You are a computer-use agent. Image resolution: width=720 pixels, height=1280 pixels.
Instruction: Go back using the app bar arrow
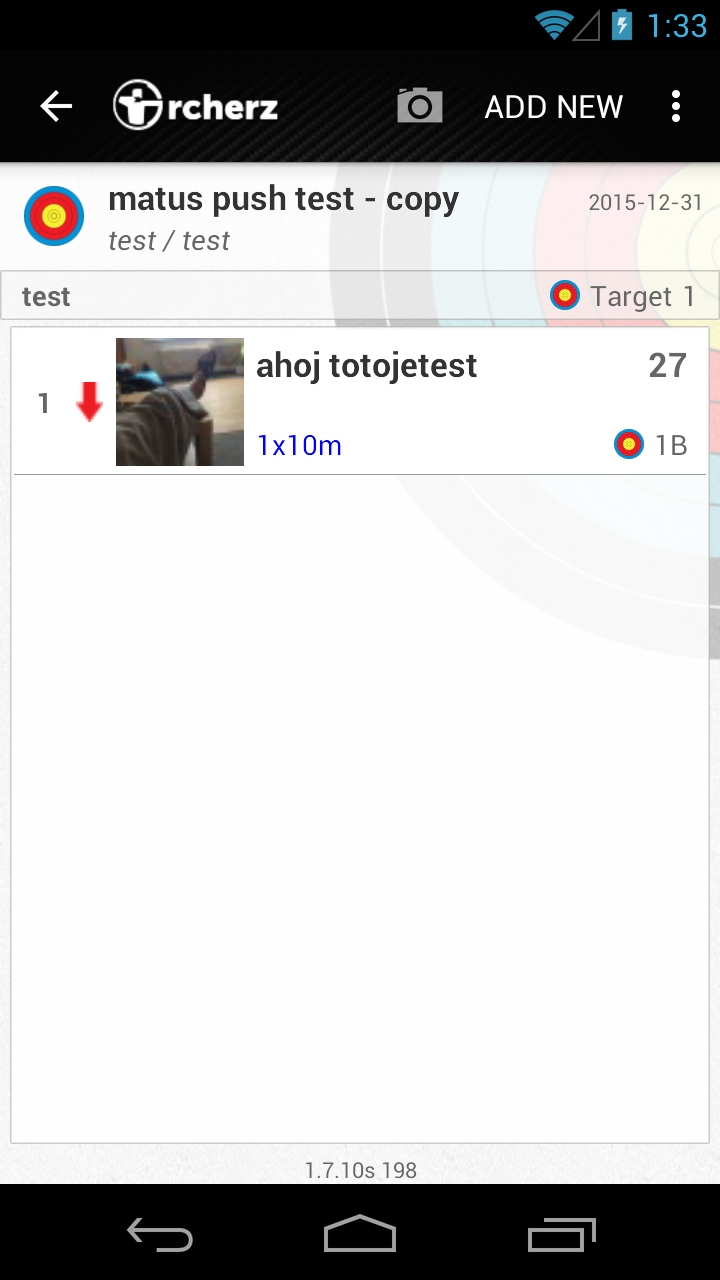point(56,106)
